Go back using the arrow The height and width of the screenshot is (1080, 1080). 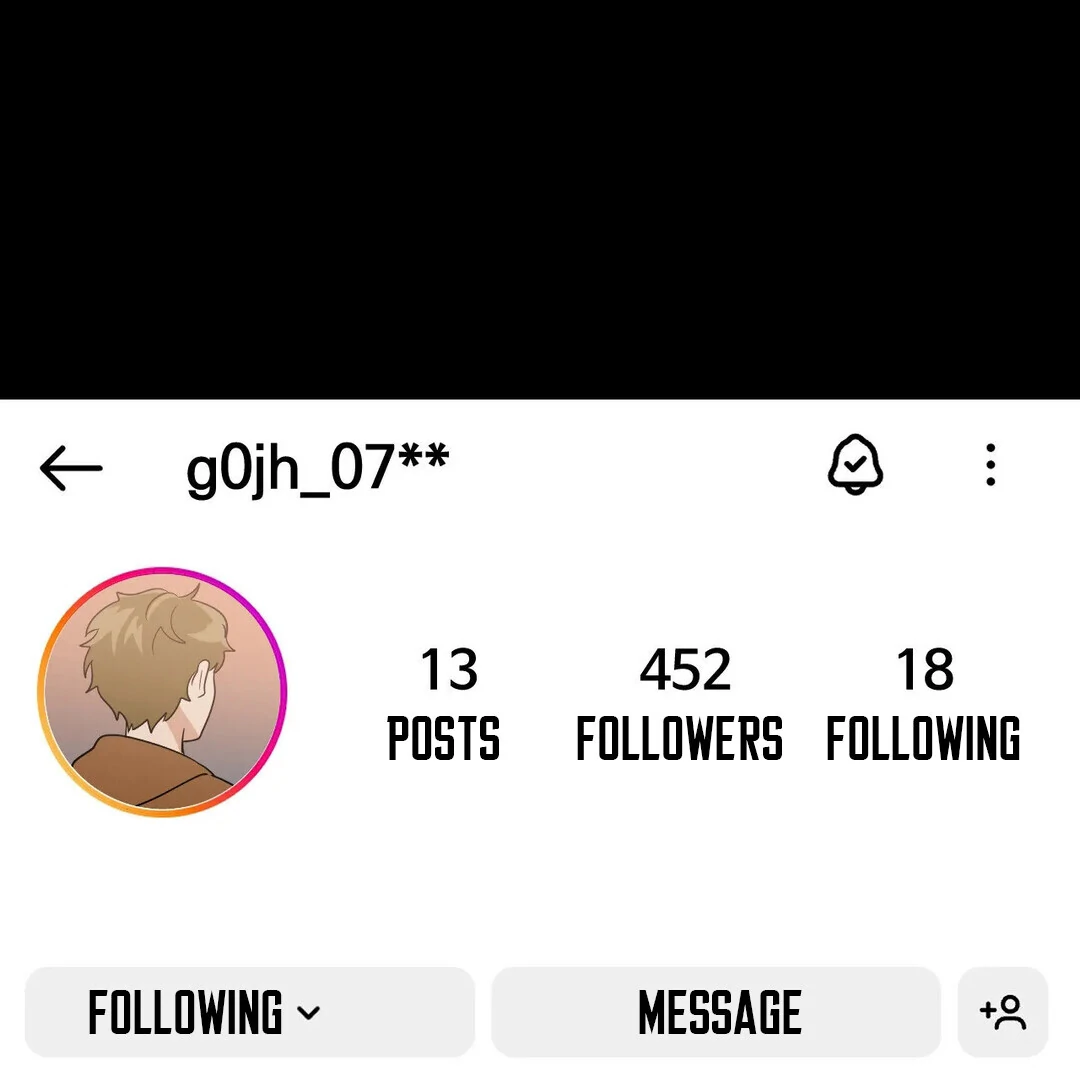click(71, 467)
